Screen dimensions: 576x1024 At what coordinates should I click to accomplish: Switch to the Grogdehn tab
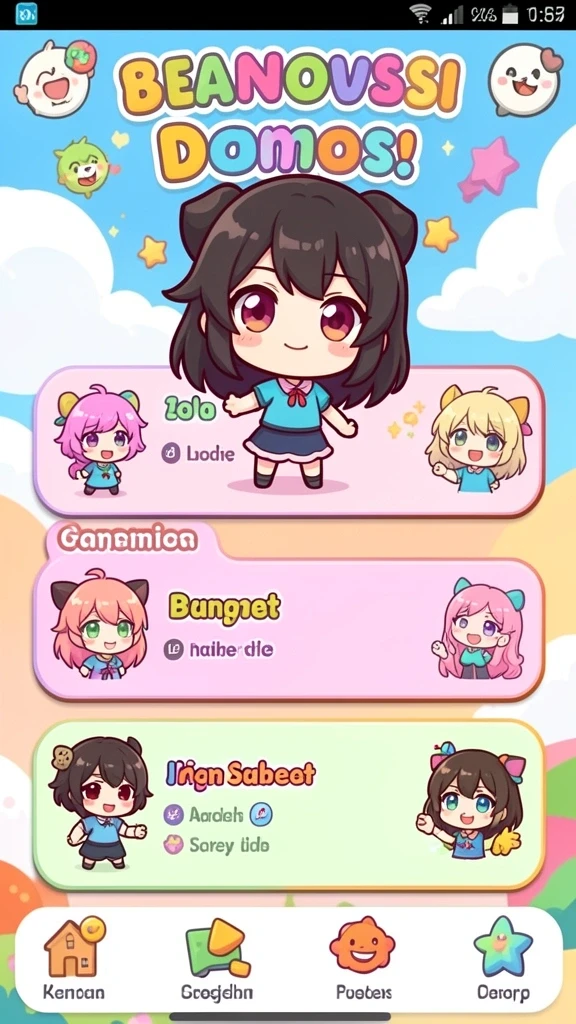(216, 959)
